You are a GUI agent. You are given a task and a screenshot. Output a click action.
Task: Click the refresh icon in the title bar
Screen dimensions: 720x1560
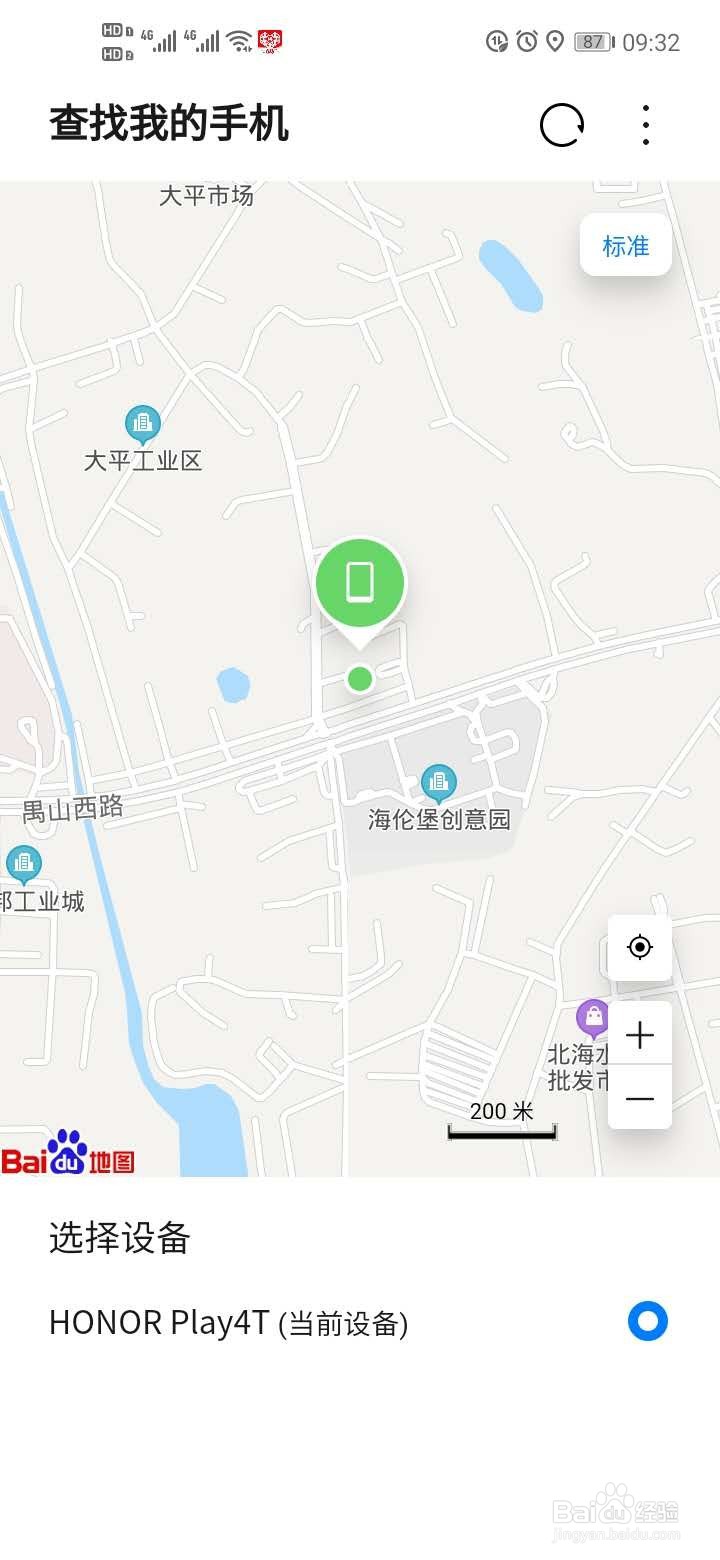click(x=561, y=124)
